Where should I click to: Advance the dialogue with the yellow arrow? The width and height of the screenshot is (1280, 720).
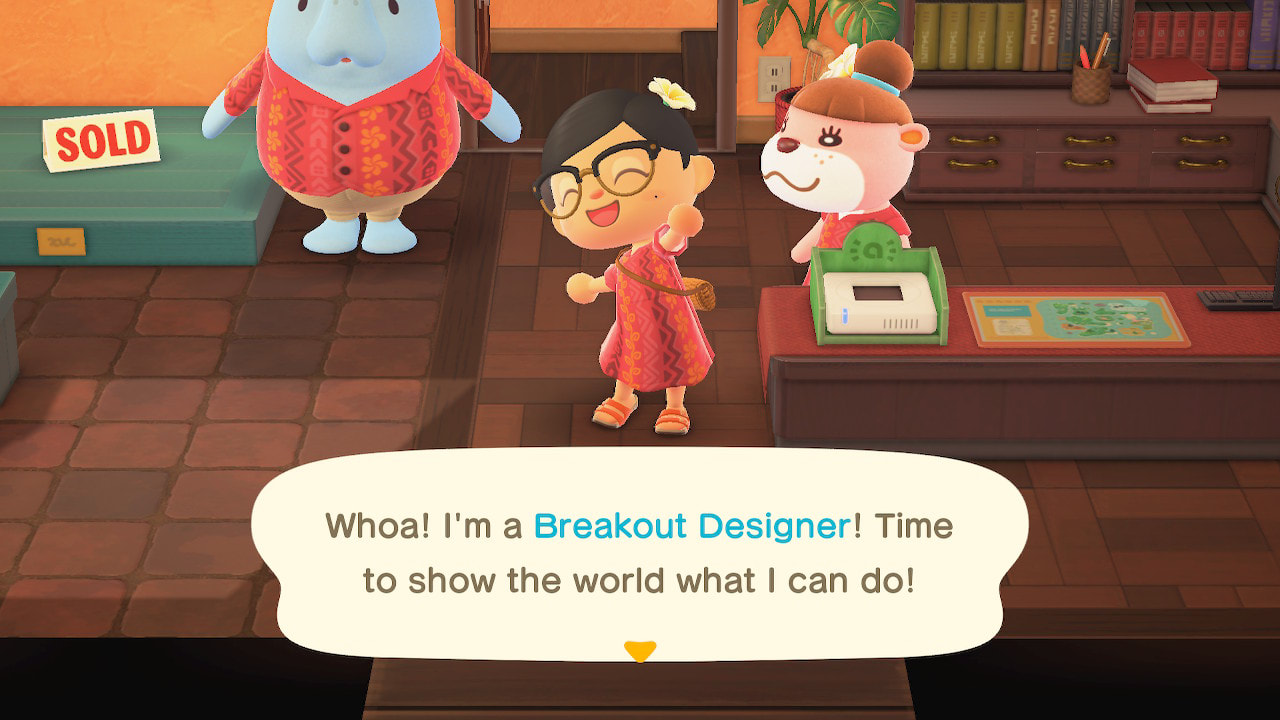point(639,651)
